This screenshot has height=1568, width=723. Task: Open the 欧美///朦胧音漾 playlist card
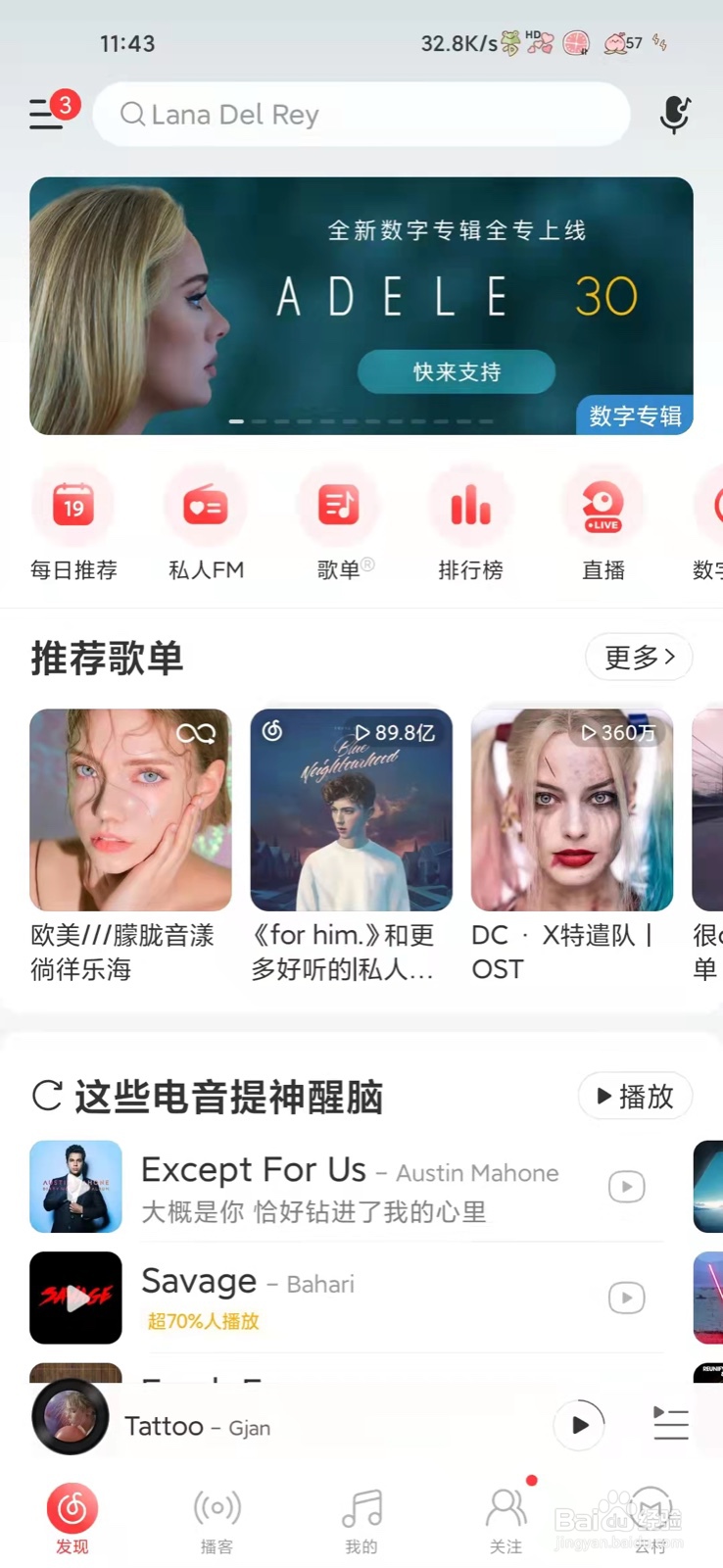click(x=130, y=810)
